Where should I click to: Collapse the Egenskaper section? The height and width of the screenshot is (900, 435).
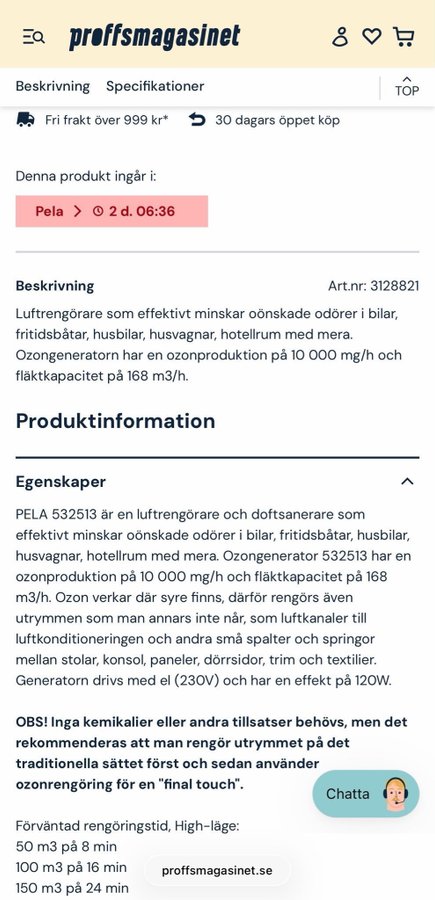pyautogui.click(x=407, y=481)
